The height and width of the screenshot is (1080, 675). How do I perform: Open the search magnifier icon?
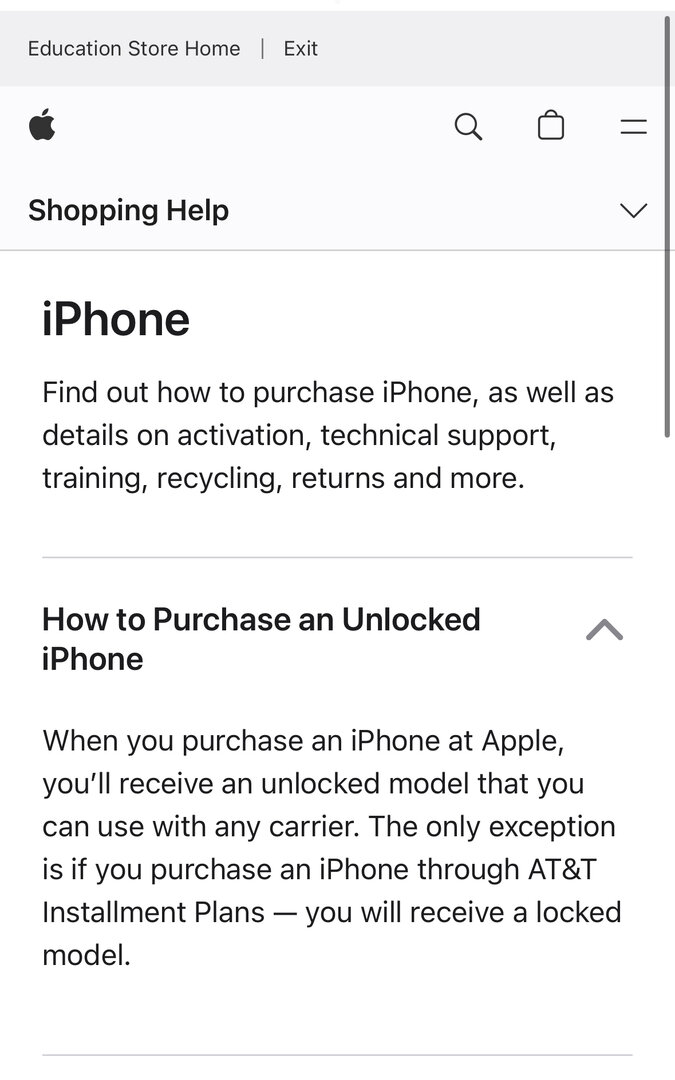468,126
